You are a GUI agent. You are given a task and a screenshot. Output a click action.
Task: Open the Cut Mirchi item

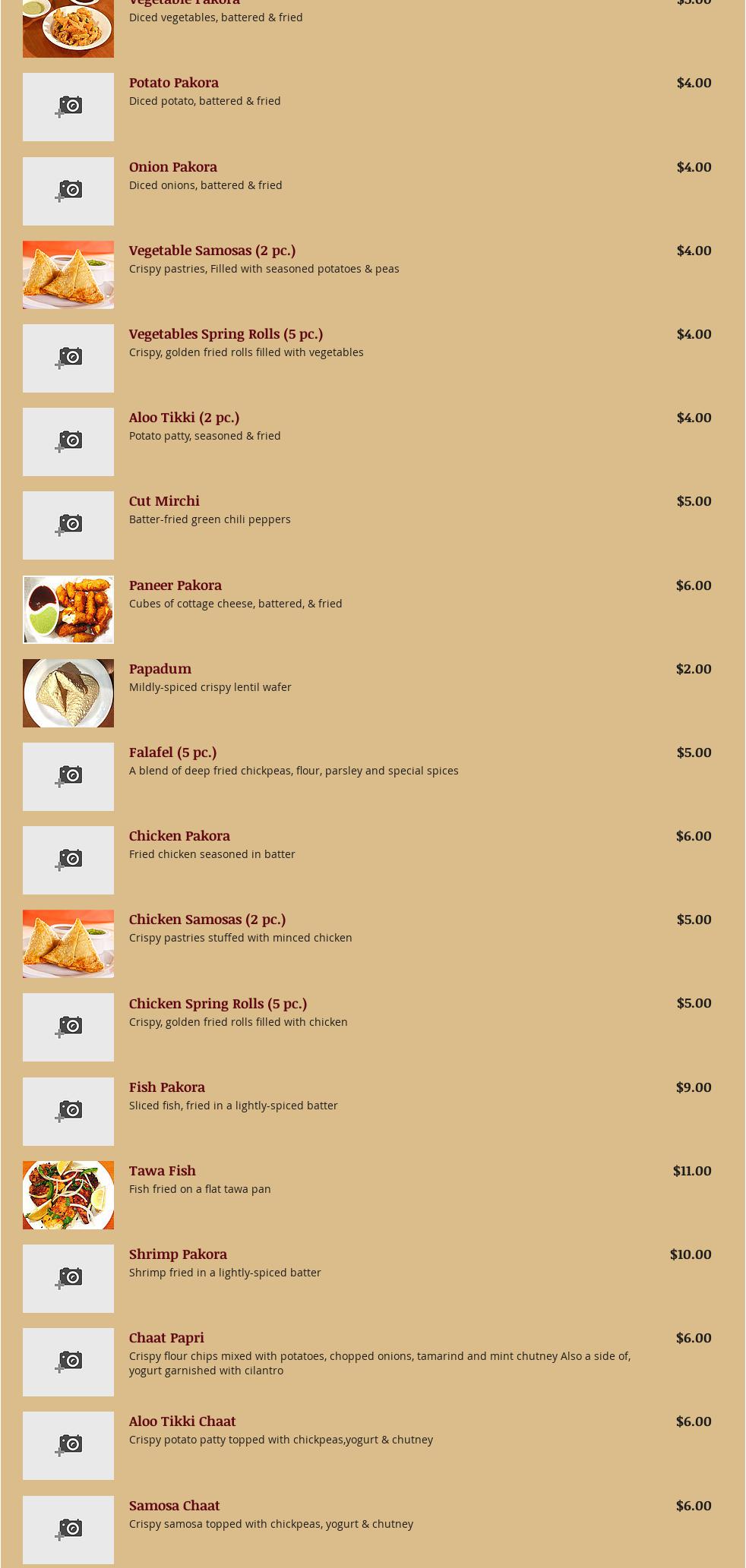pos(164,500)
